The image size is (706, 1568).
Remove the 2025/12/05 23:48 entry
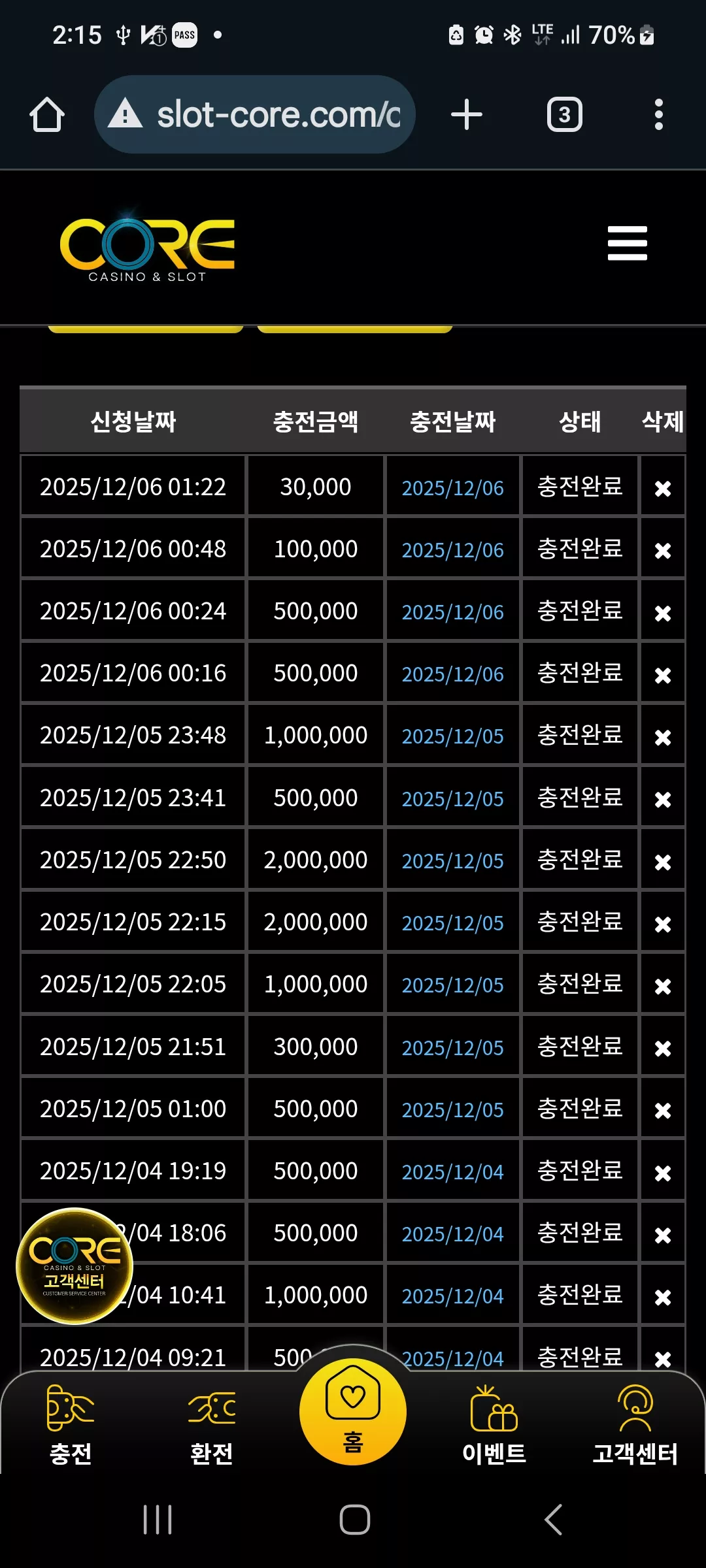pyautogui.click(x=663, y=737)
